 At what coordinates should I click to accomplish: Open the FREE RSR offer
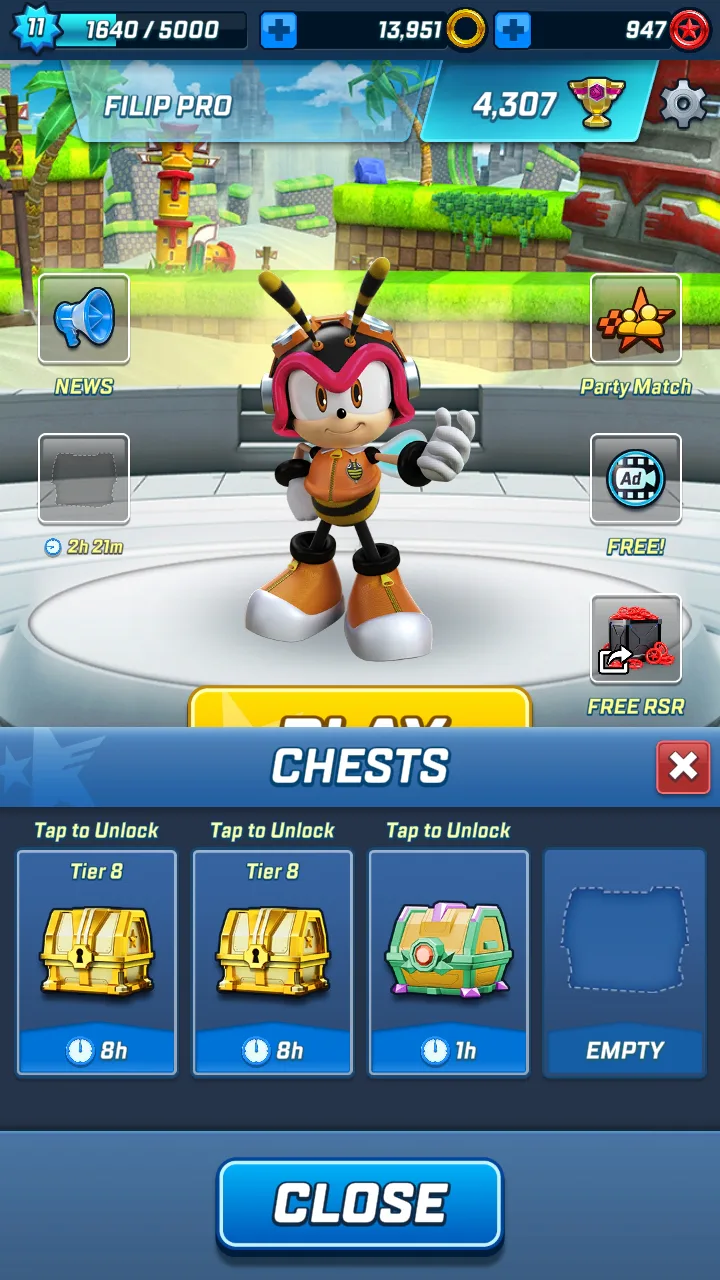(635, 640)
